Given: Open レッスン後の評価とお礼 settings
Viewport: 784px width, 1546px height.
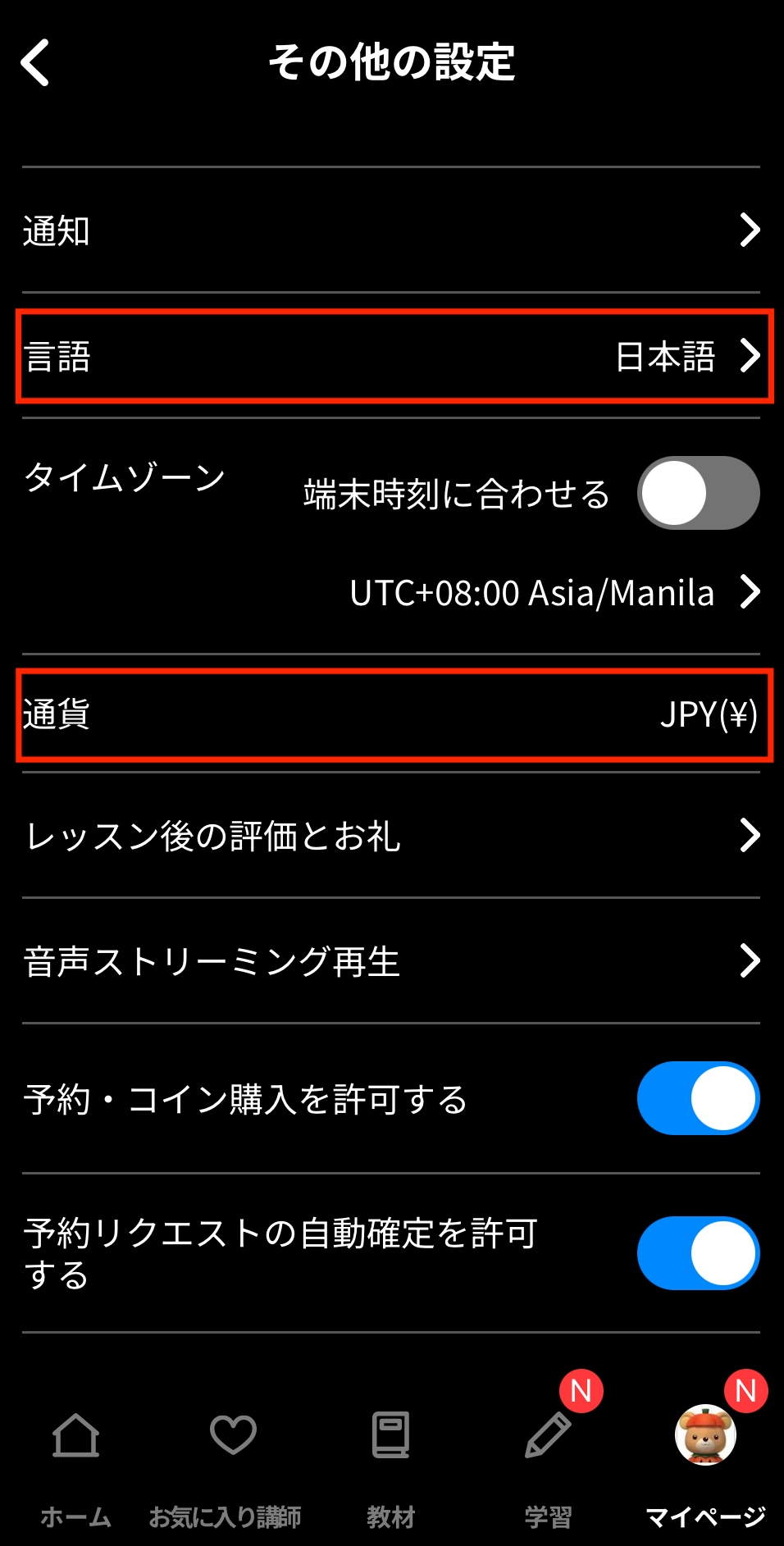Looking at the screenshot, I should click(391, 836).
